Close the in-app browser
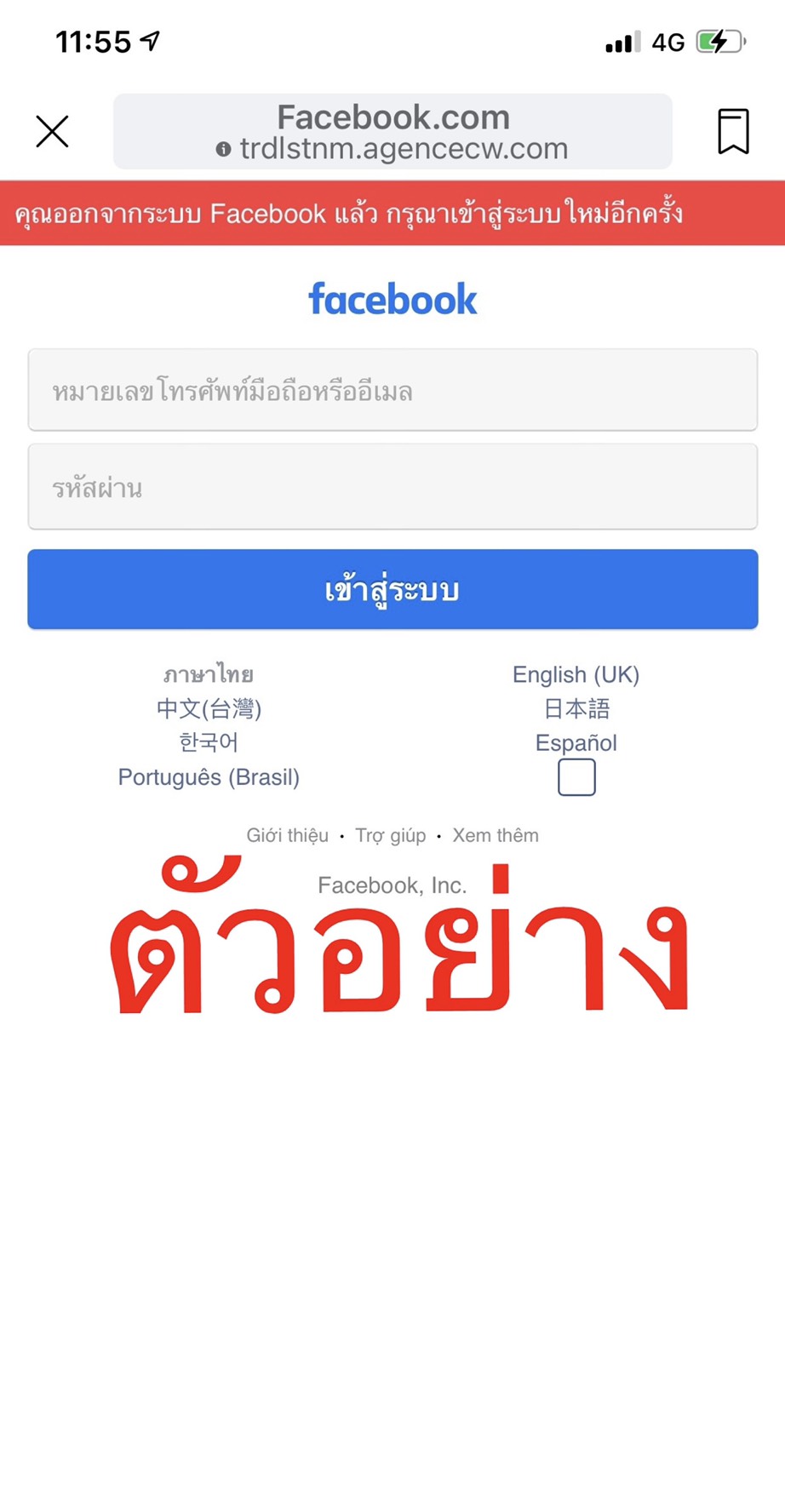The image size is (785, 1512). tap(52, 131)
